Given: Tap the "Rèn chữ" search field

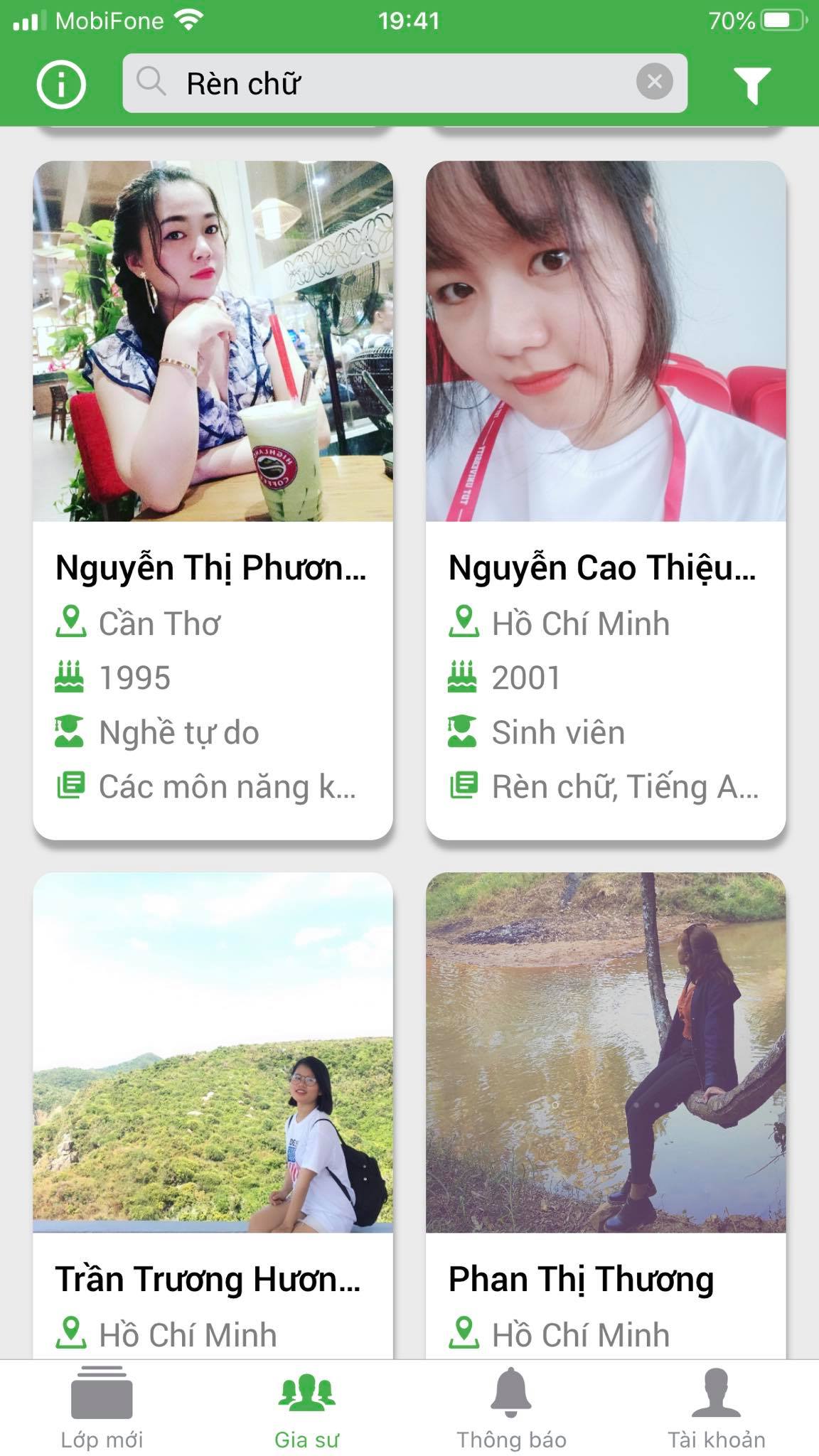Looking at the screenshot, I should pyautogui.click(x=391, y=83).
